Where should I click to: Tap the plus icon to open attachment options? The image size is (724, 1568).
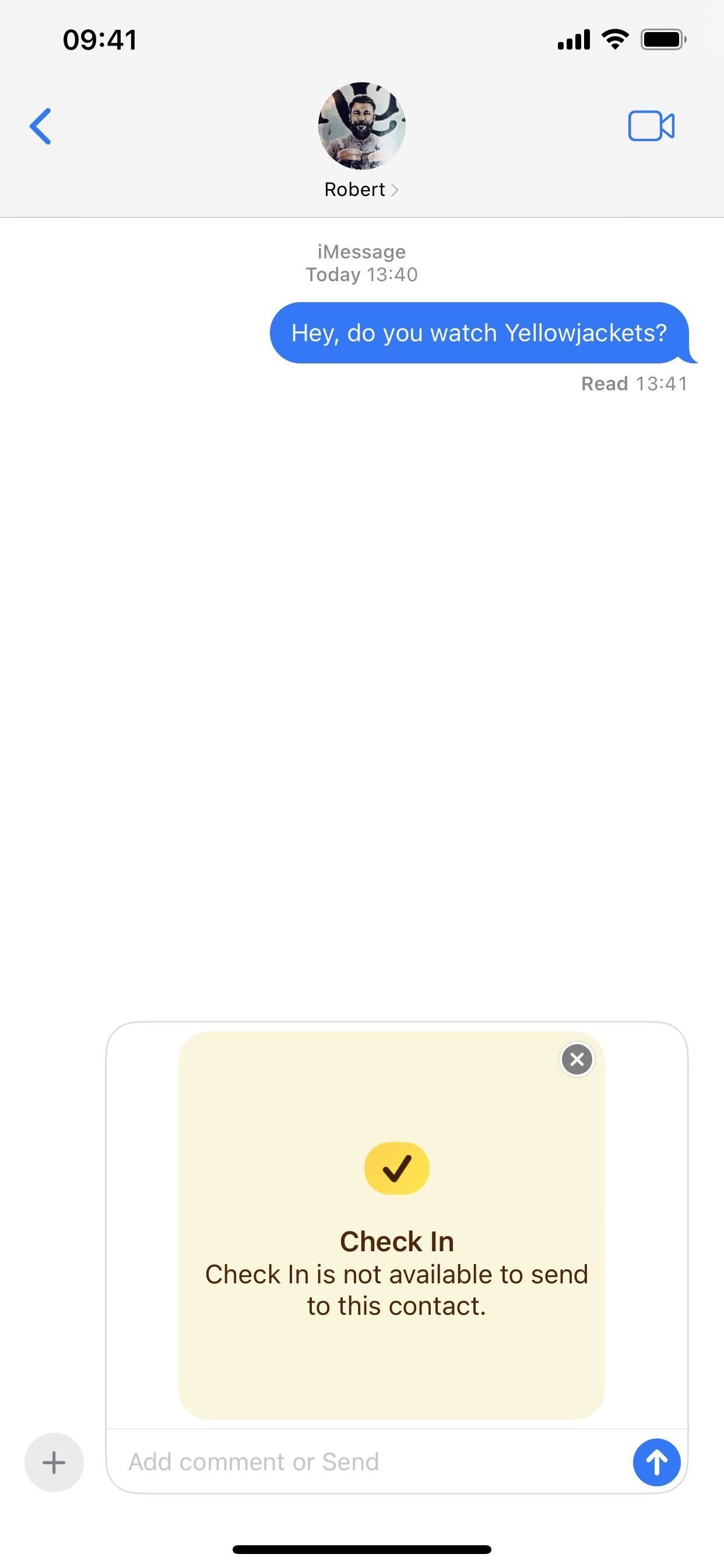click(x=54, y=1462)
